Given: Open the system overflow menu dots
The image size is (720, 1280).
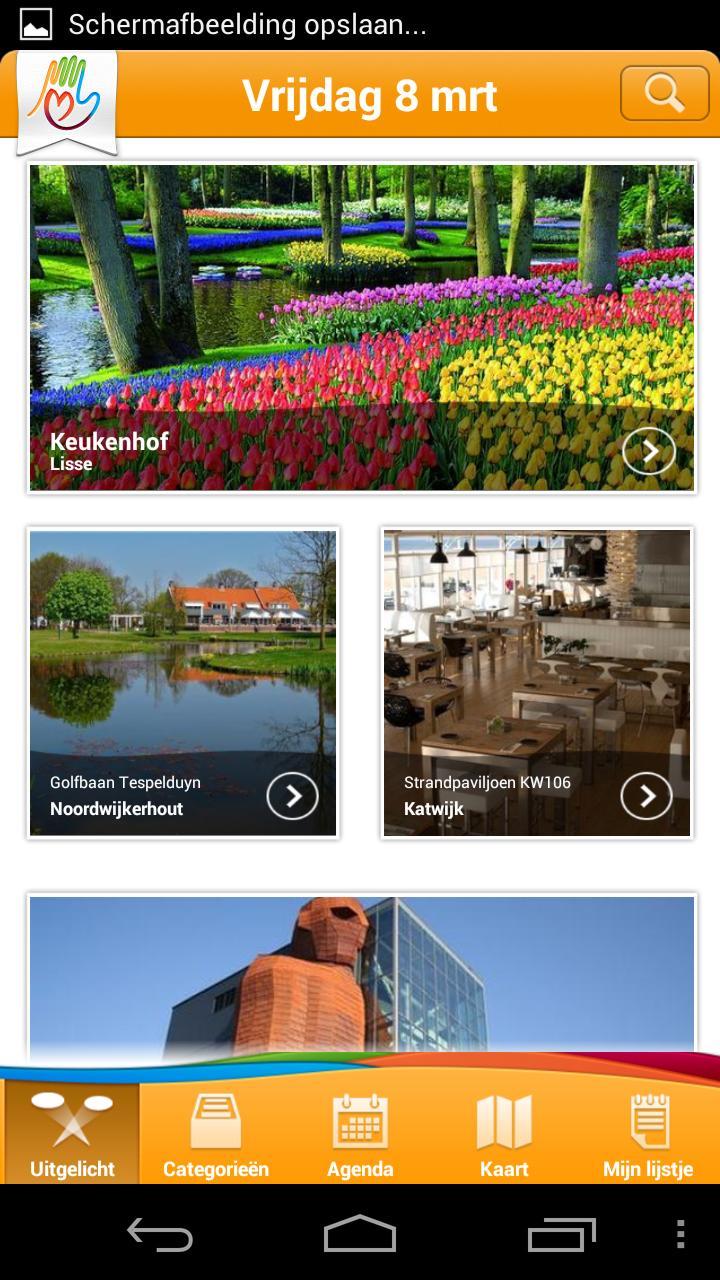Looking at the screenshot, I should tap(680, 1235).
